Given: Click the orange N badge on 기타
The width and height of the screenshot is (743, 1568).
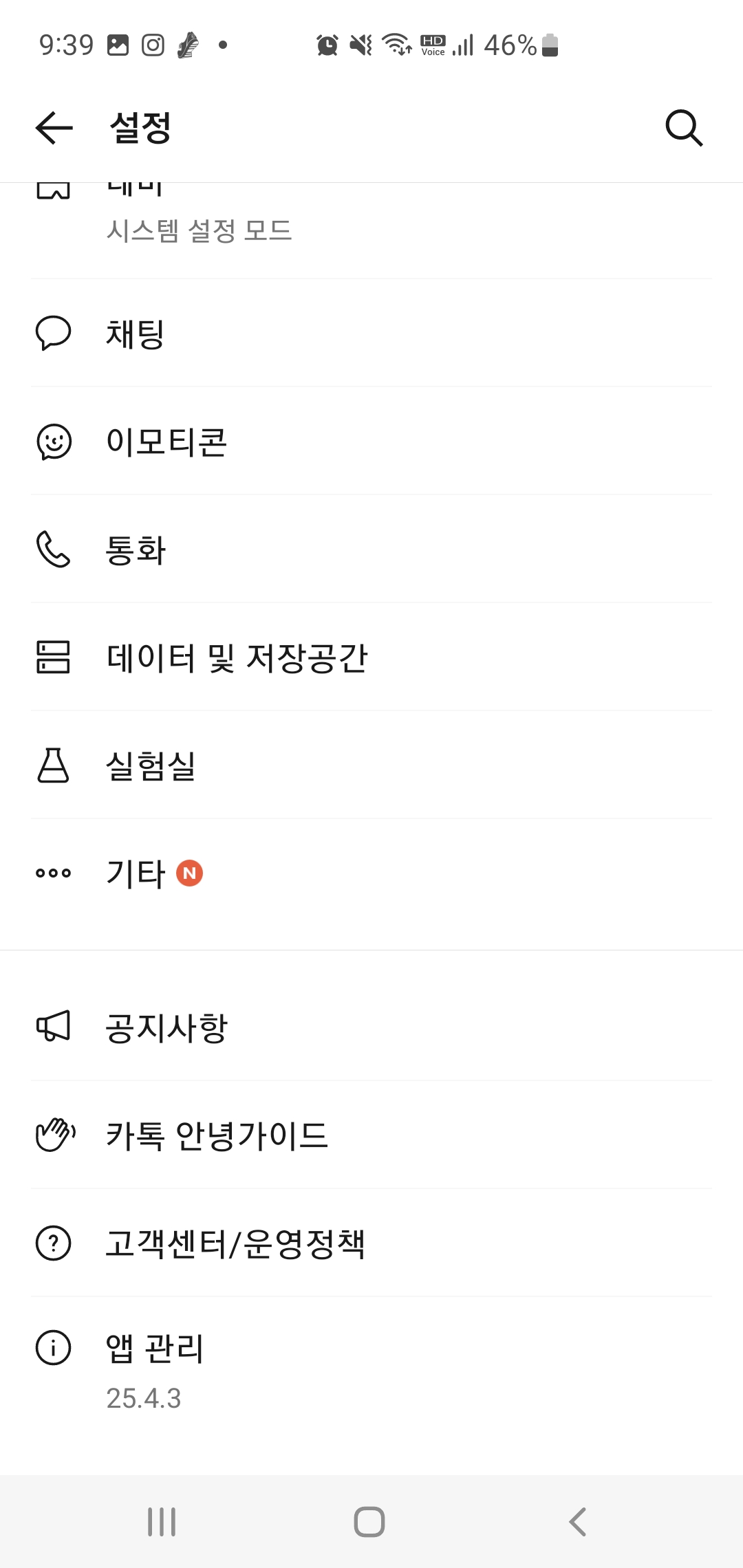Looking at the screenshot, I should click(190, 873).
